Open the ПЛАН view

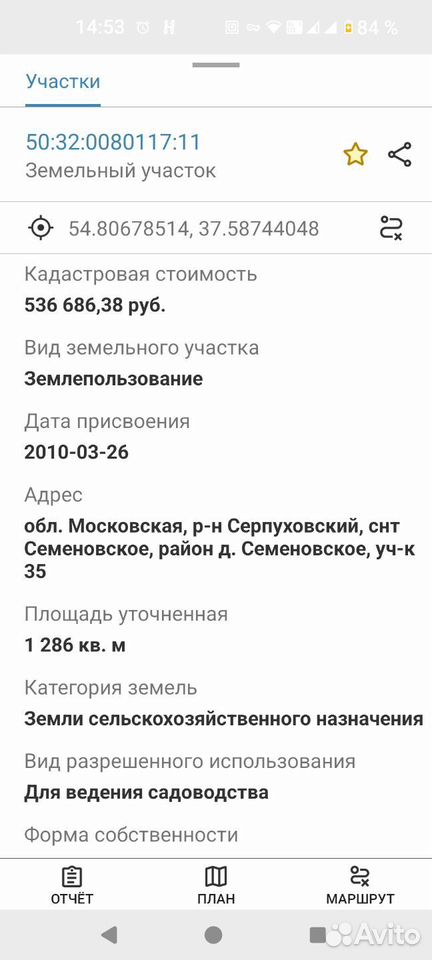pyautogui.click(x=216, y=885)
